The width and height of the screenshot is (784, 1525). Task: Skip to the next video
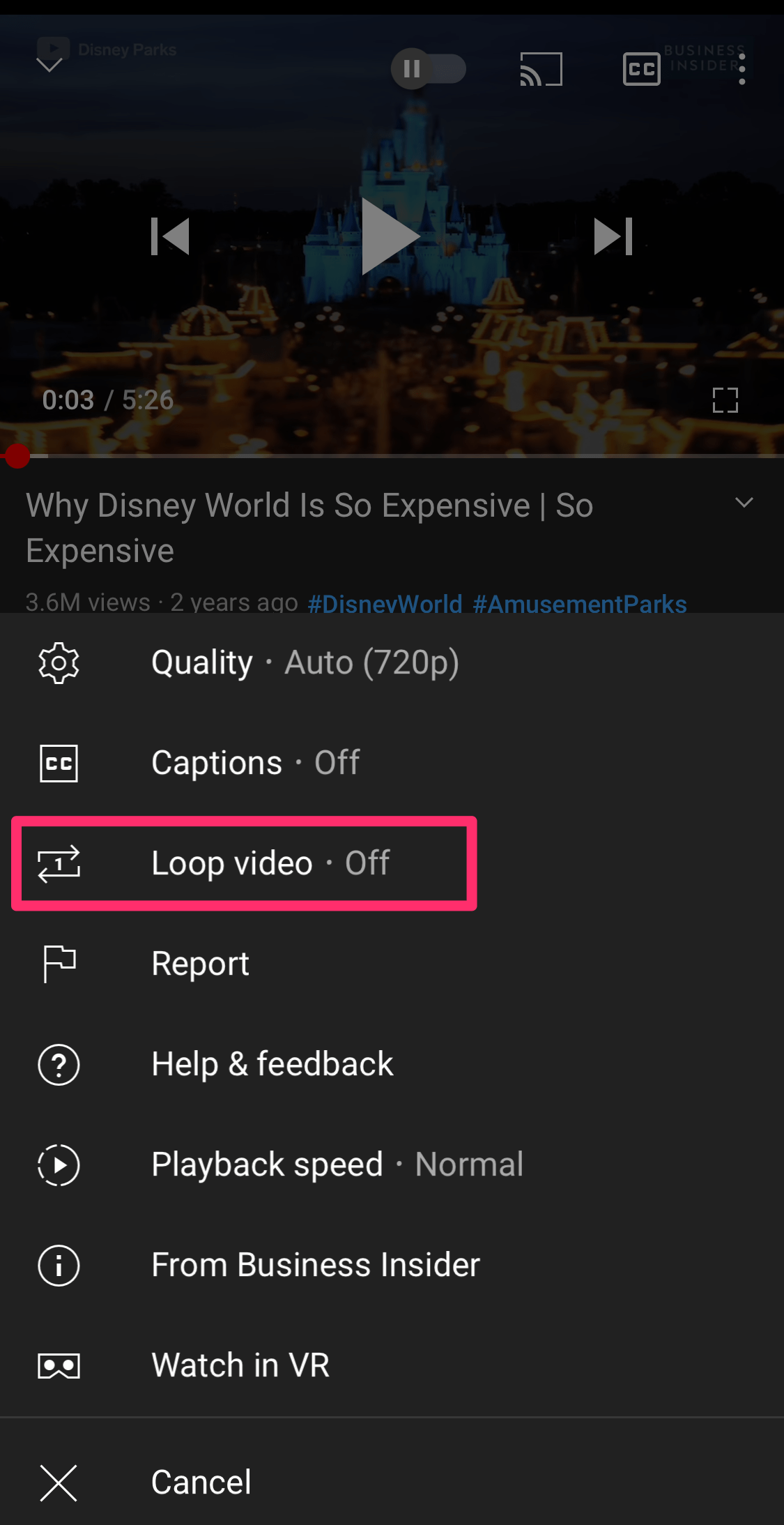(613, 236)
